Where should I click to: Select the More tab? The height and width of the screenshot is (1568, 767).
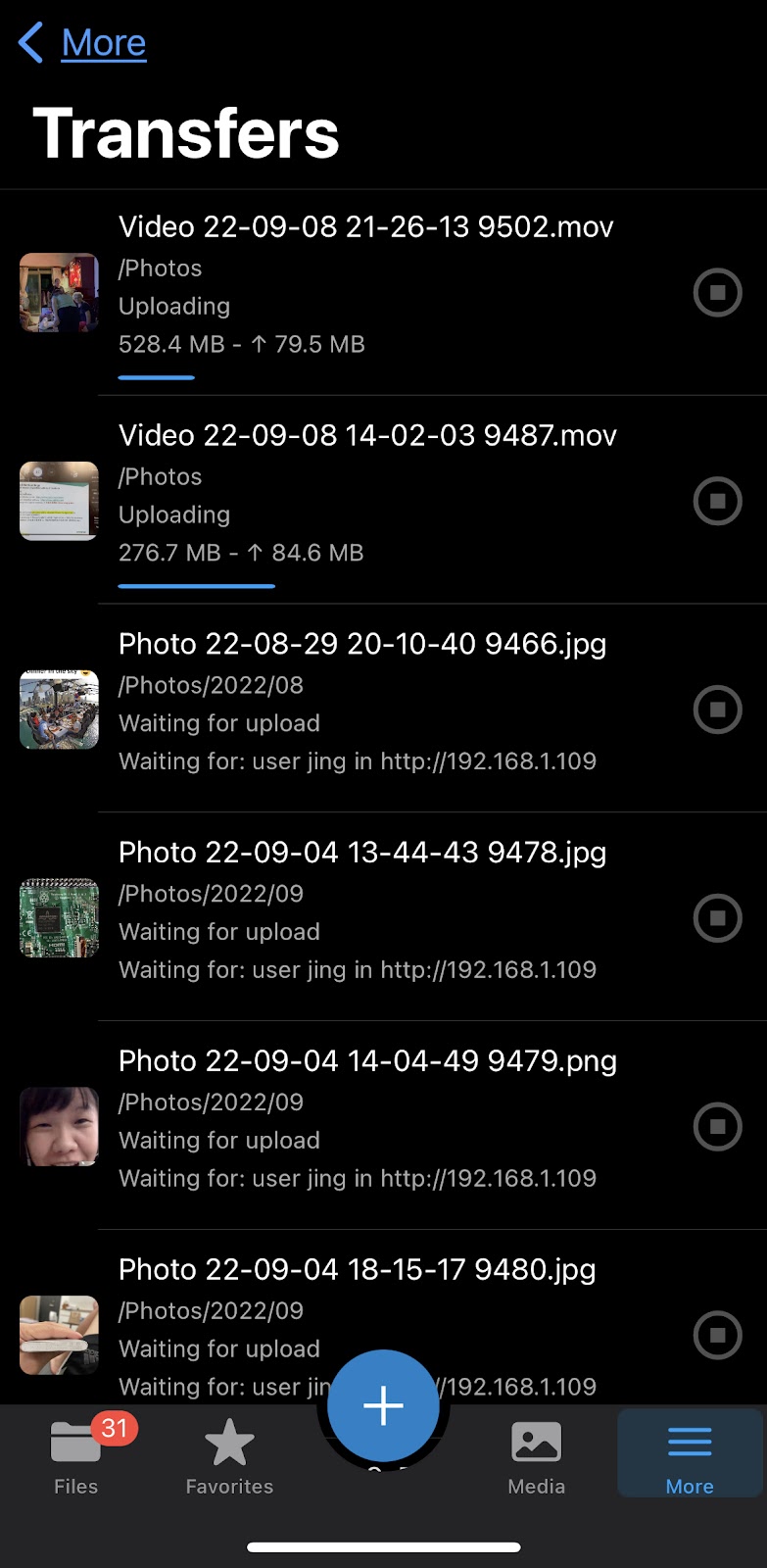click(690, 1454)
